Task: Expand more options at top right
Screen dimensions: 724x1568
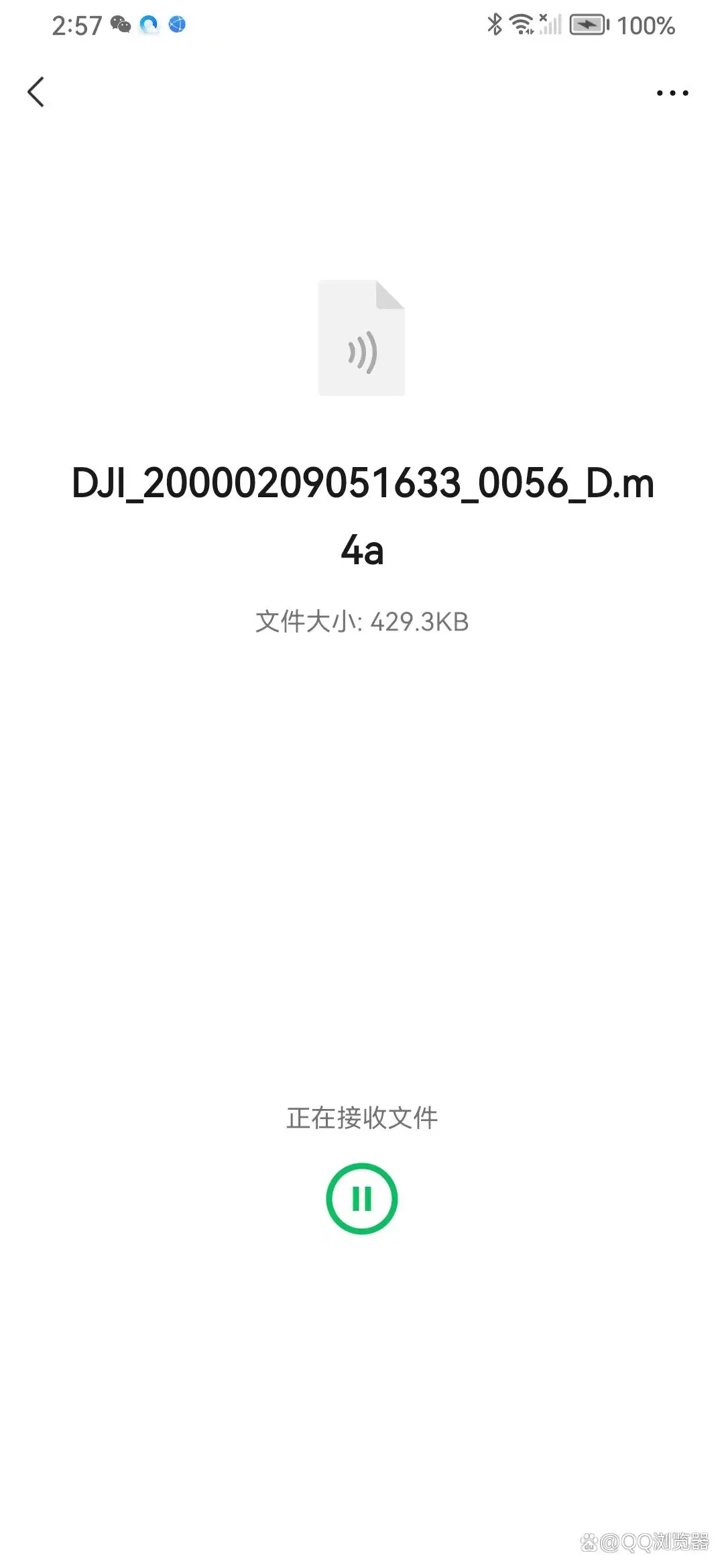Action: coord(672,92)
